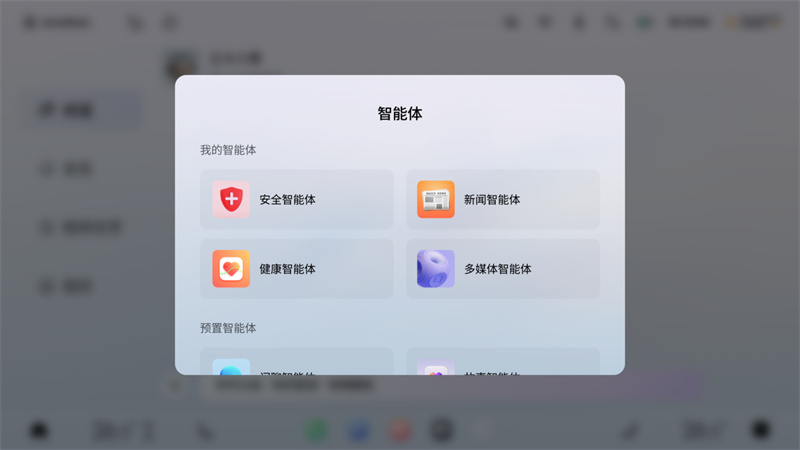Viewport: 800px width, 450px height.
Task: Launch the 健康智能体 agent
Action: coord(296,269)
